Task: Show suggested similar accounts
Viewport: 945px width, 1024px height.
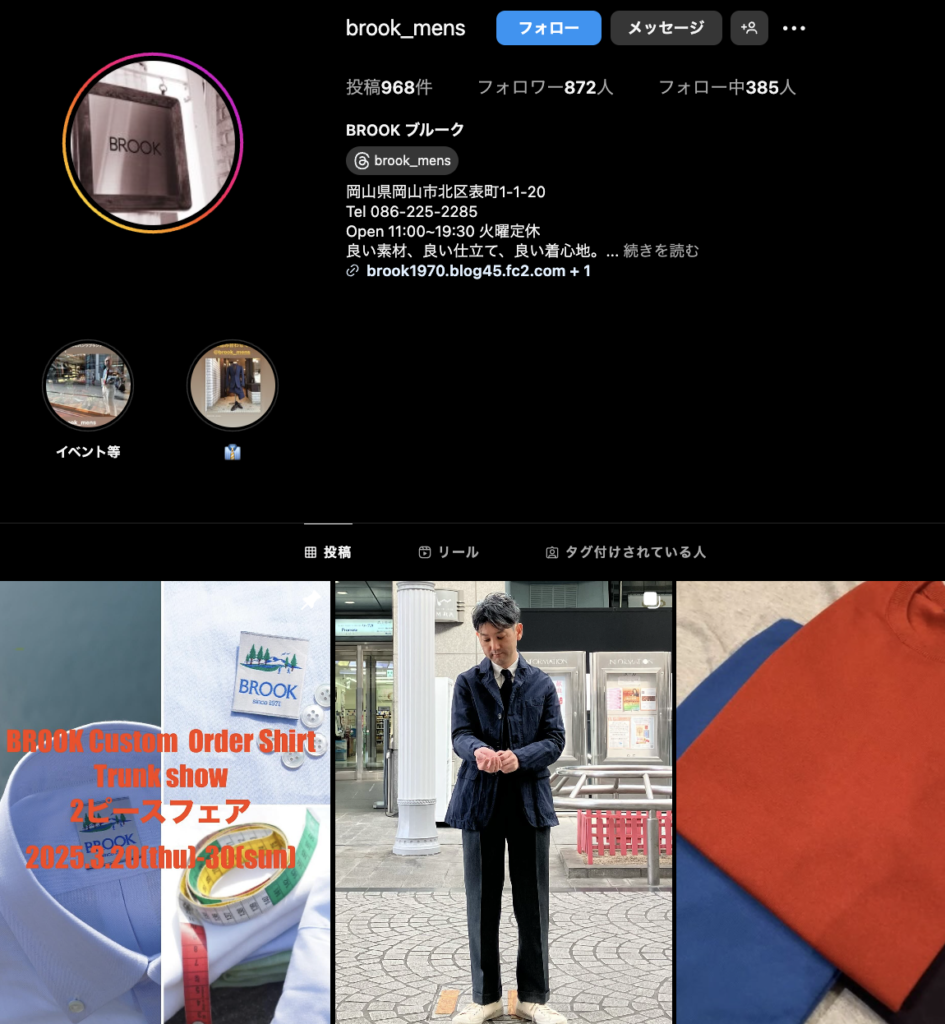Action: (749, 28)
